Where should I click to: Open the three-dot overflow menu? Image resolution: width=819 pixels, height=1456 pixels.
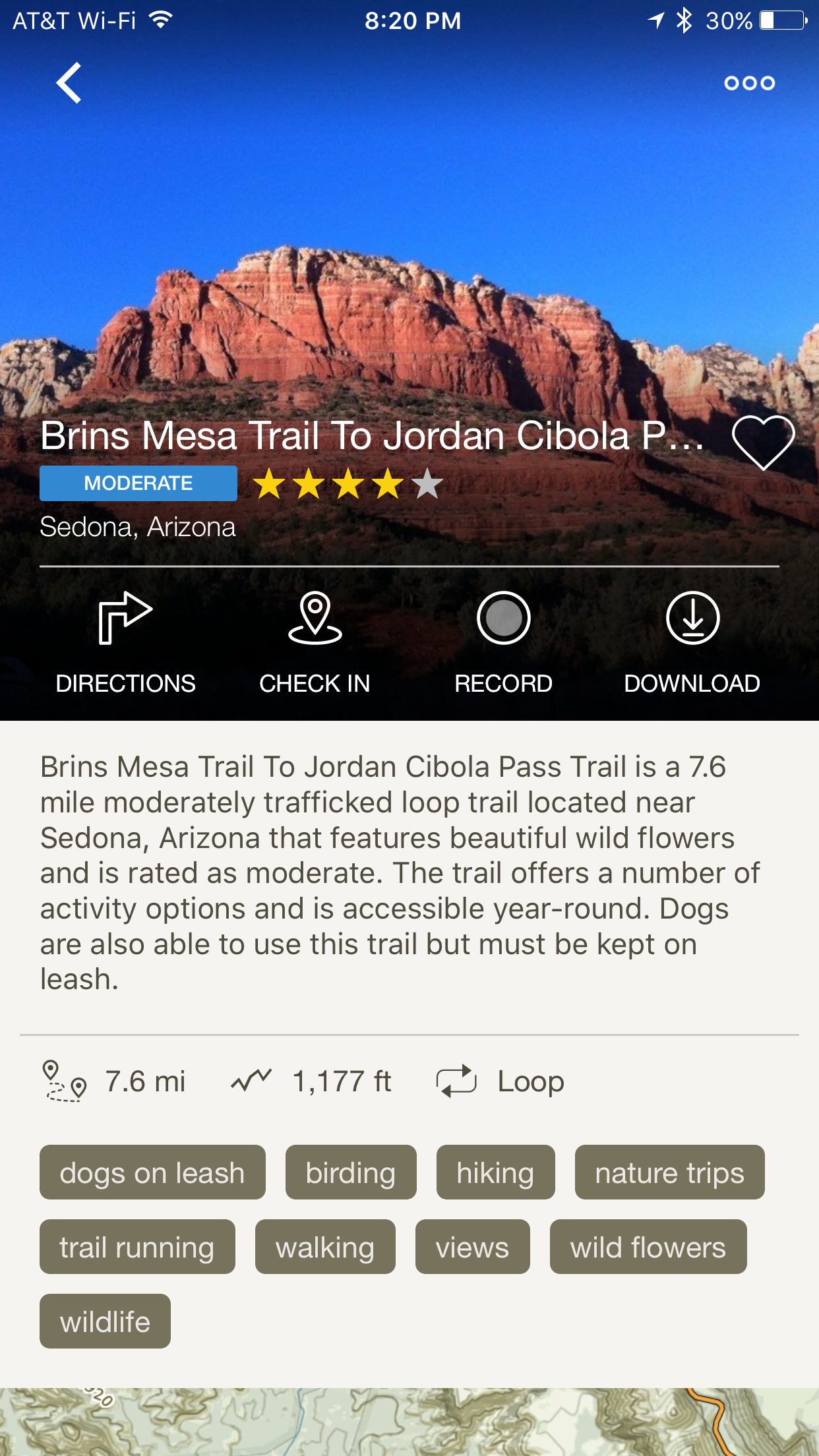coord(749,83)
